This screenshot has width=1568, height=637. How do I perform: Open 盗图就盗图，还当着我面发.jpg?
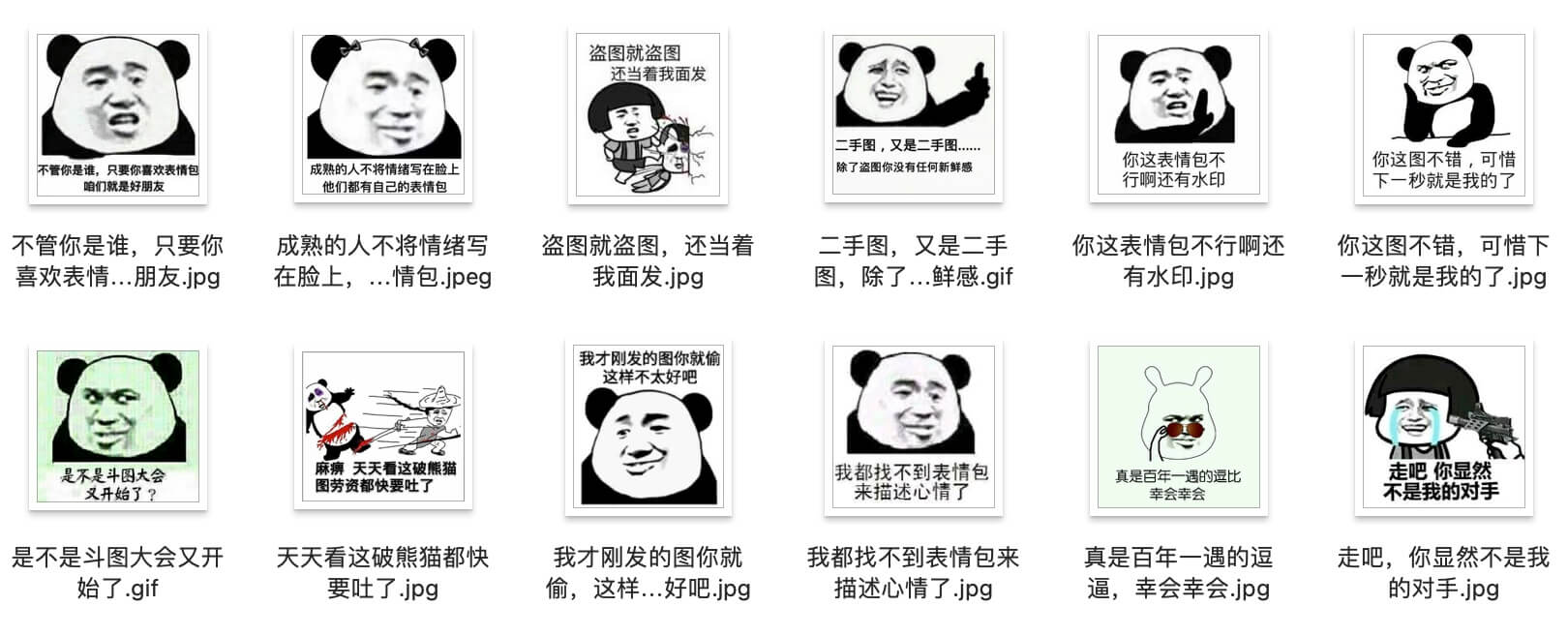(x=648, y=116)
